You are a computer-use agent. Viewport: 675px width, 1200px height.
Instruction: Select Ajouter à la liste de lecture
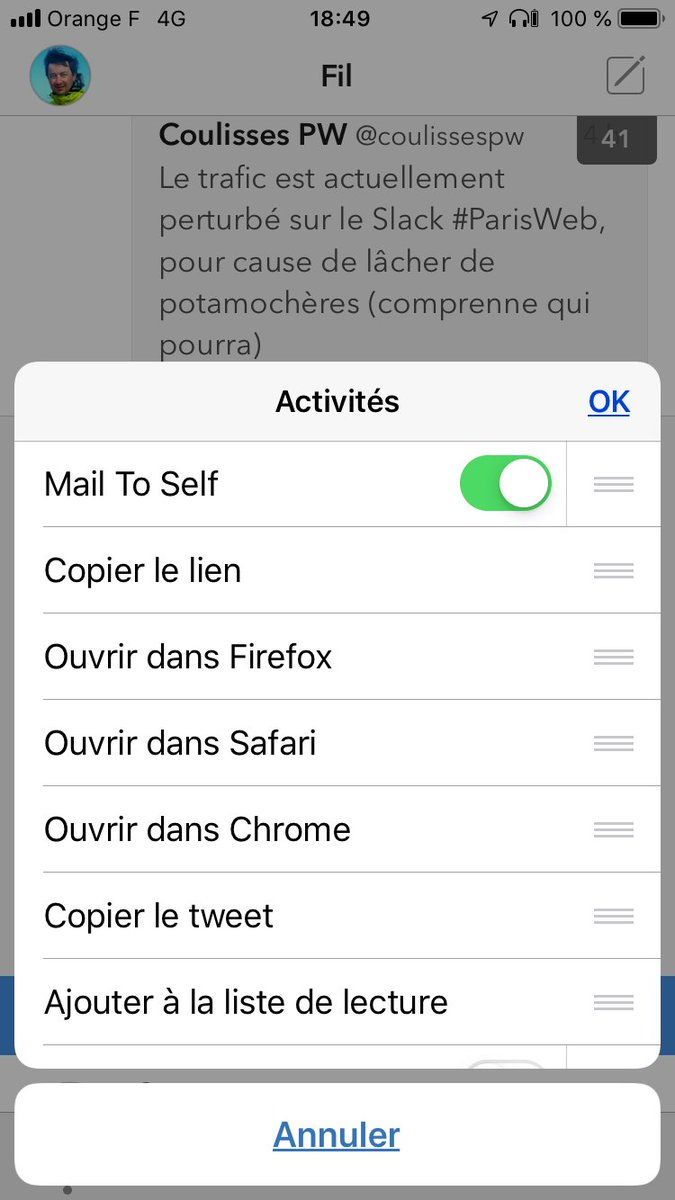pos(246,1001)
